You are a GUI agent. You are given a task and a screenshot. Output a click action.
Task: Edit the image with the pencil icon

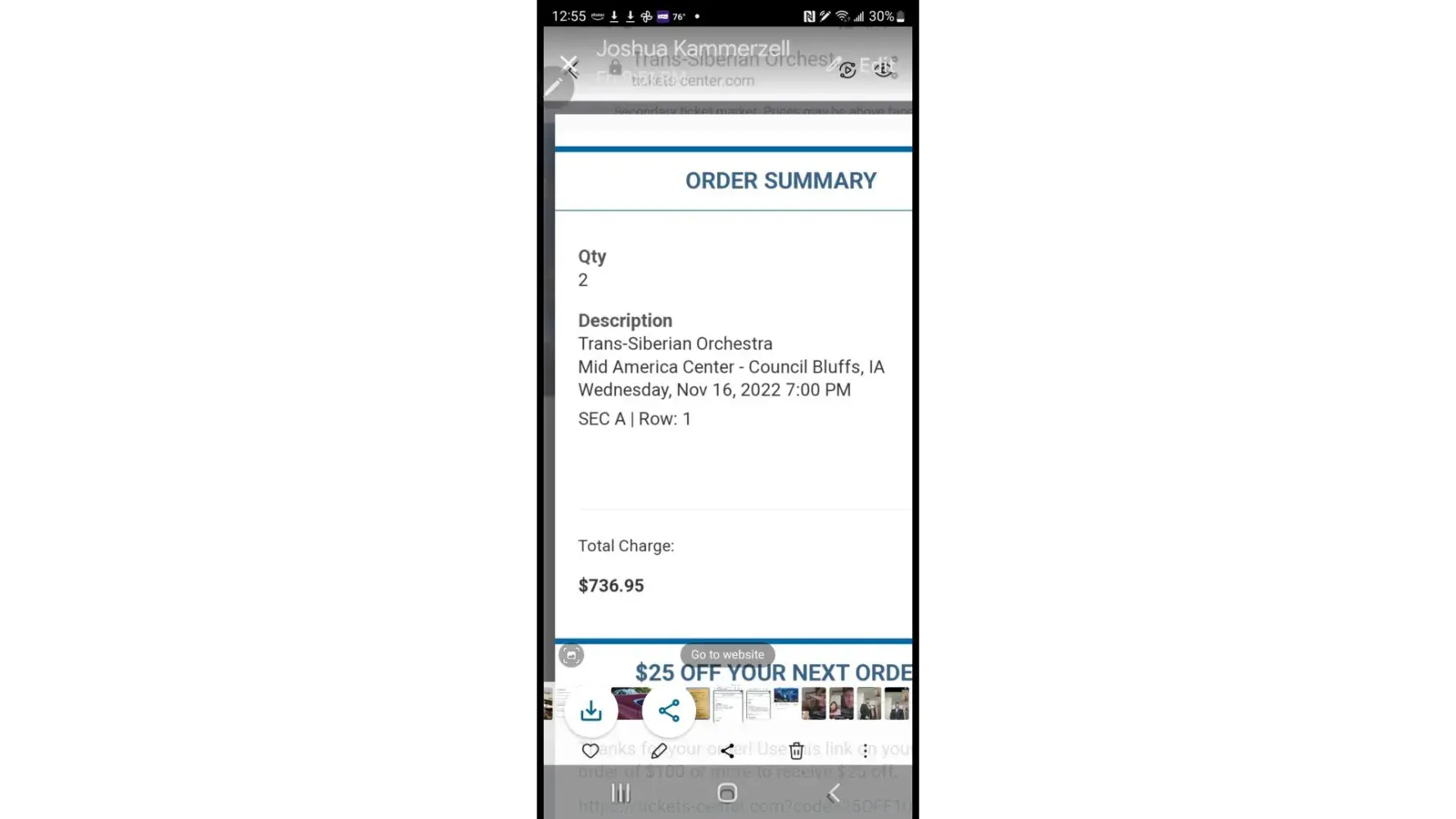click(658, 750)
